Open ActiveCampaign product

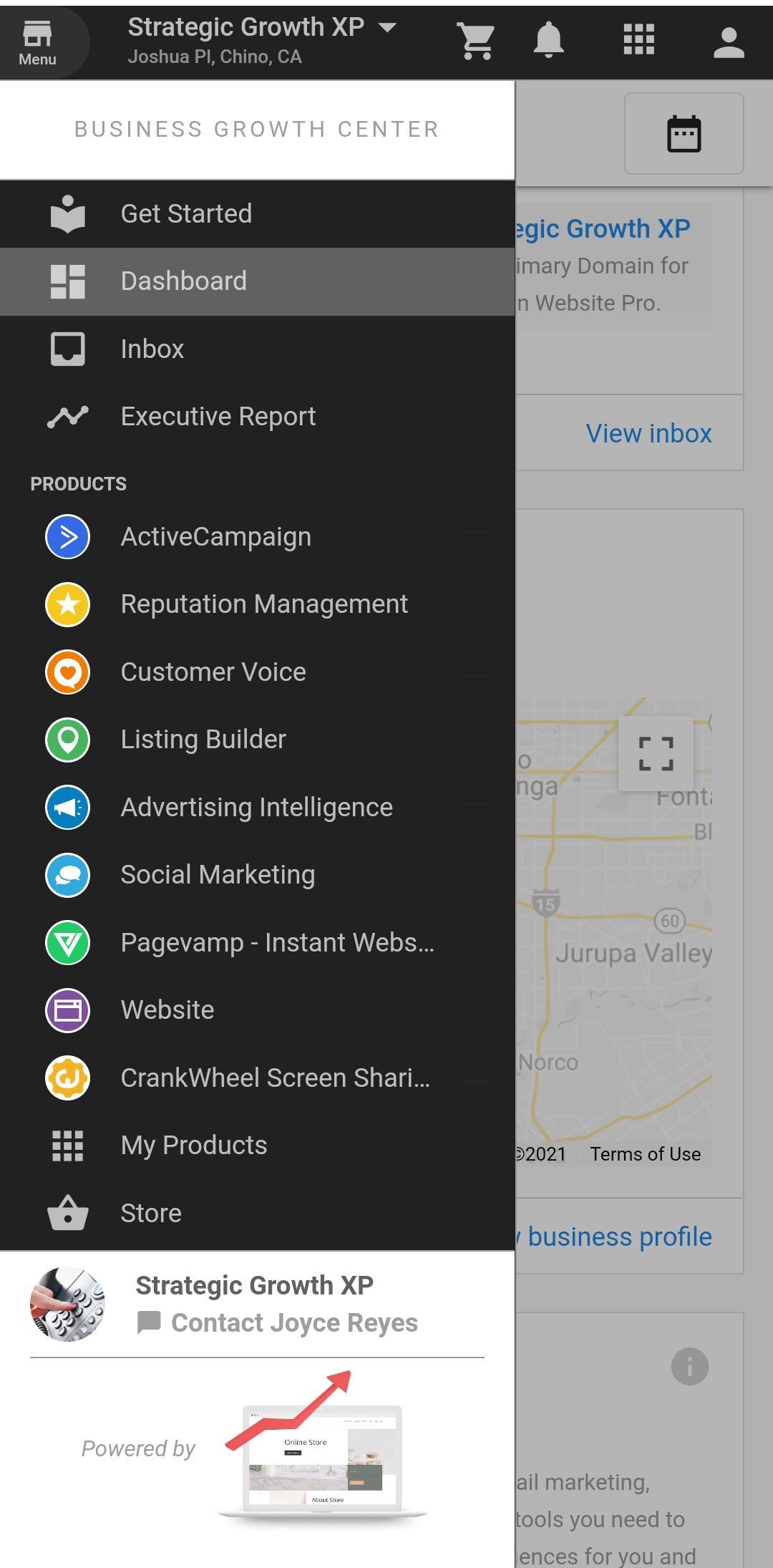point(258,536)
